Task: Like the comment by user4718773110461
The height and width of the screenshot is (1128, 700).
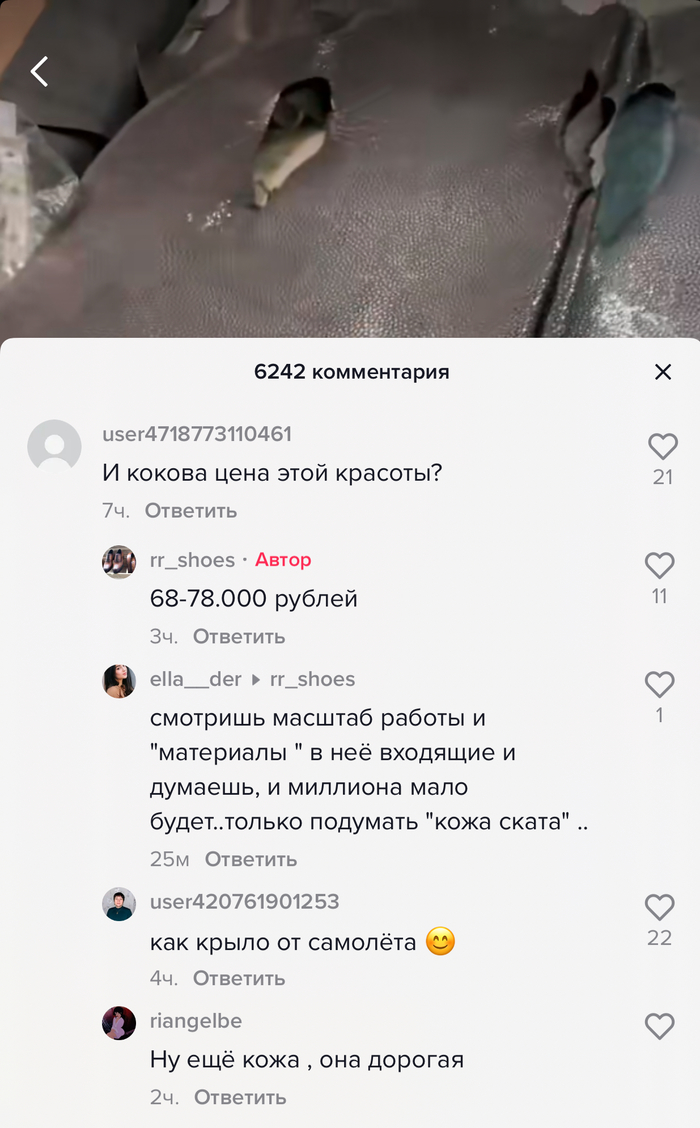Action: [662, 447]
